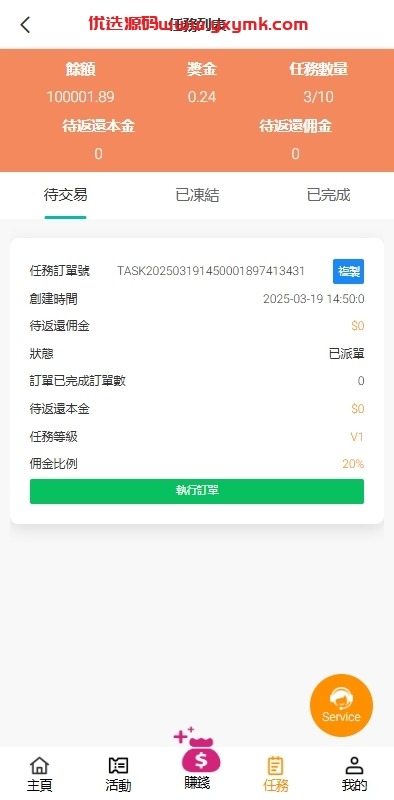394x800 pixels.
Task: Switch to the 已凍結 tab
Action: (197, 195)
